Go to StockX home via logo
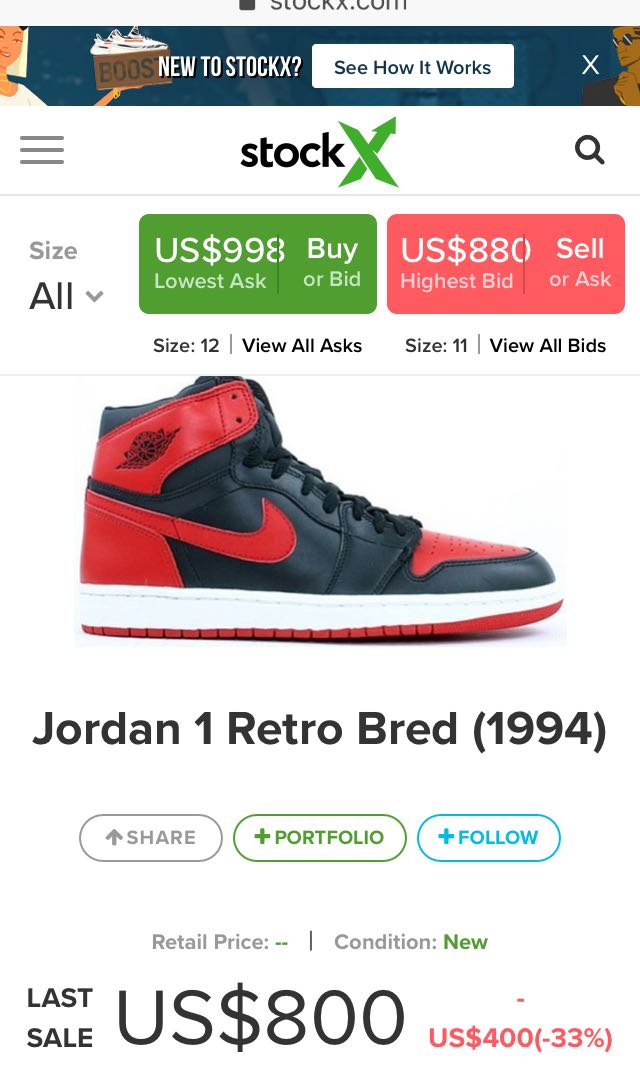Viewport: 640px width, 1068px height. [x=319, y=152]
